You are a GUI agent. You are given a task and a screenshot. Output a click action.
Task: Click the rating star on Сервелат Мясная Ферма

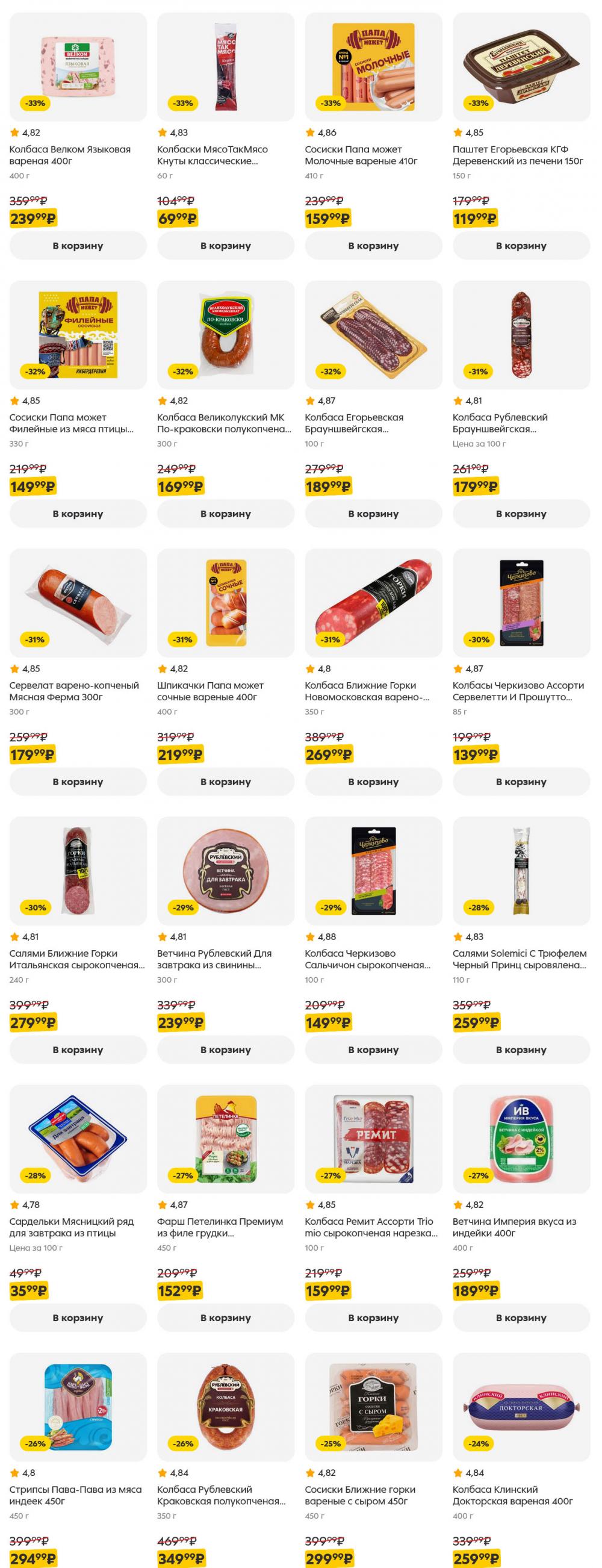coord(13,667)
